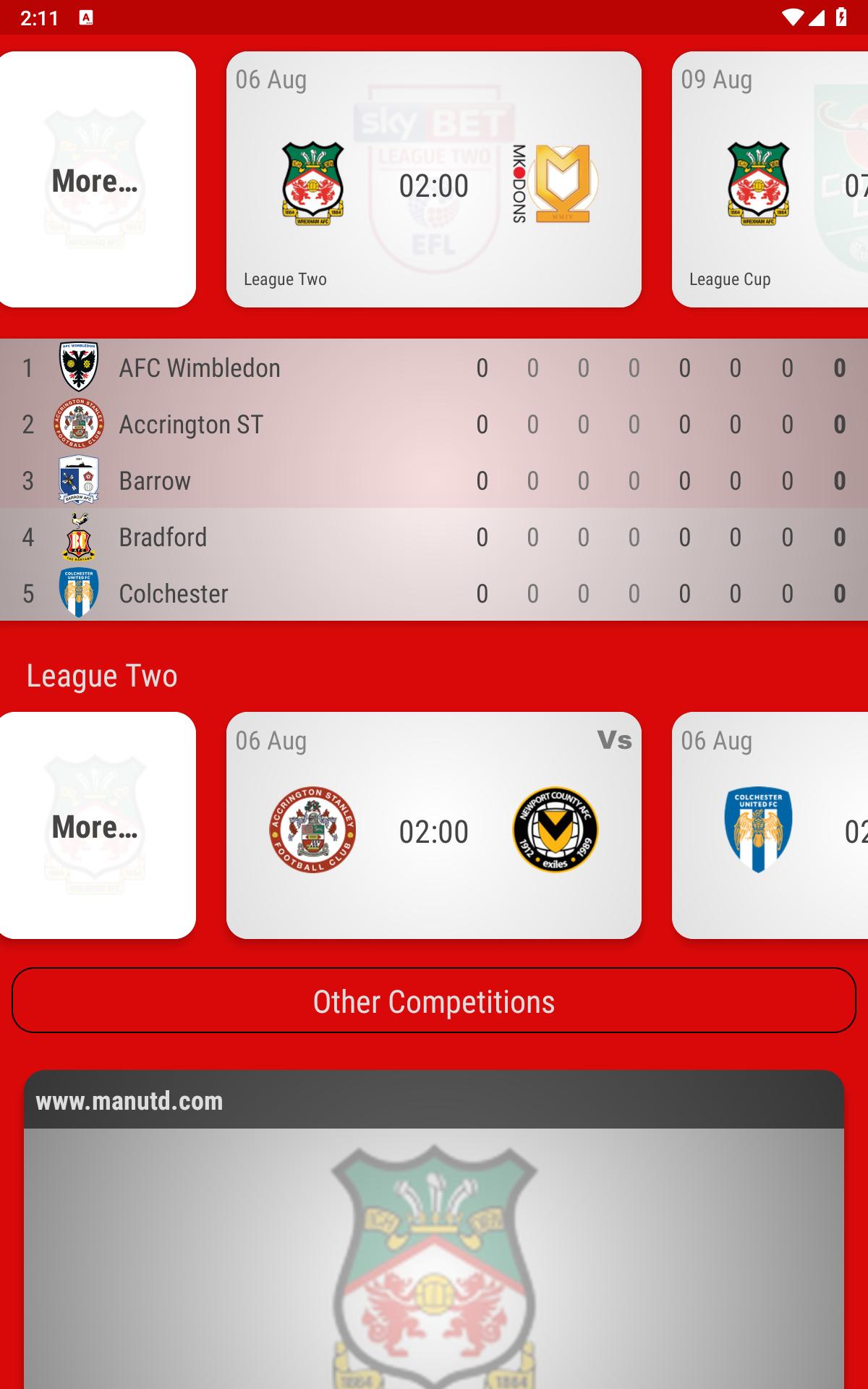
Task: Open the 06 Aug Wrexham vs MK Dons match
Action: (434, 179)
